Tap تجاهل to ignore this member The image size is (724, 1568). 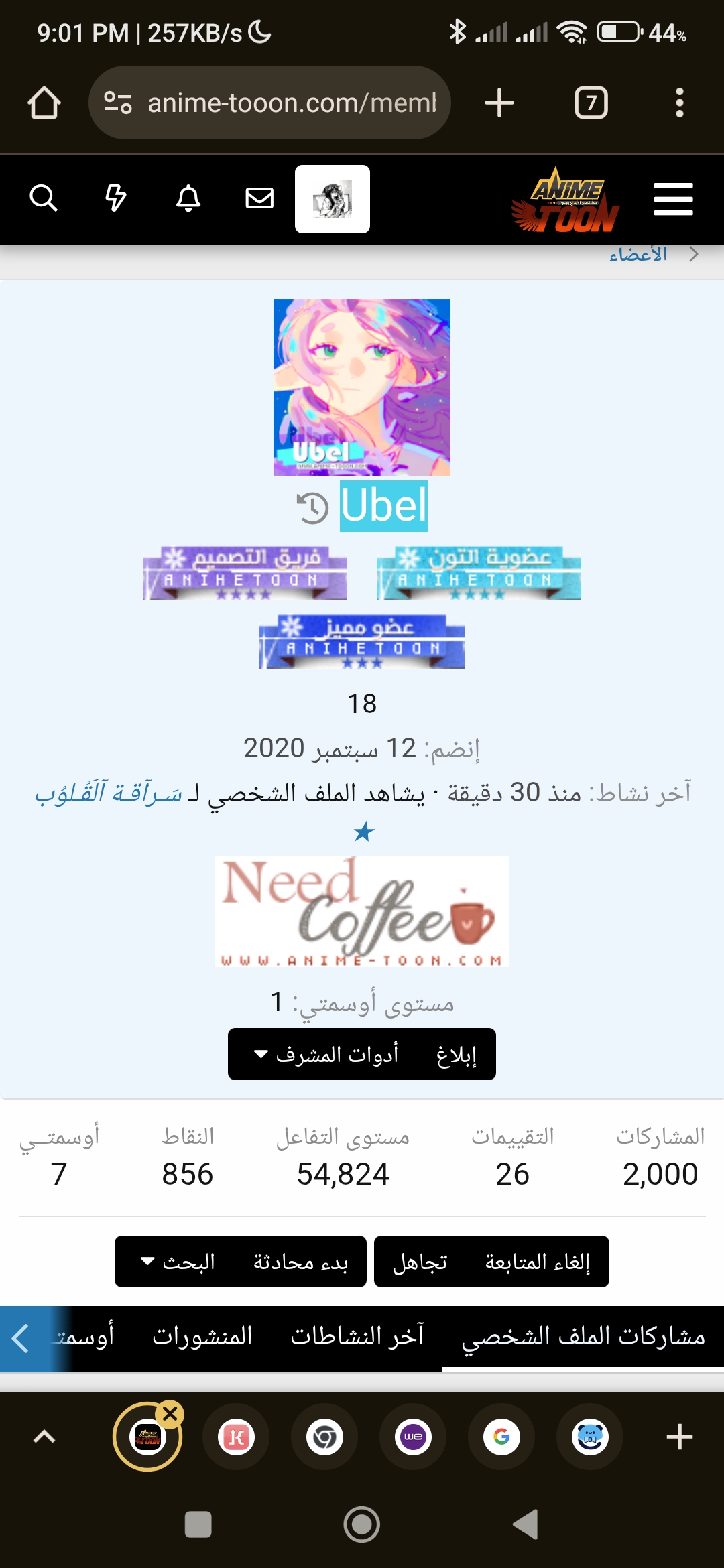420,1262
